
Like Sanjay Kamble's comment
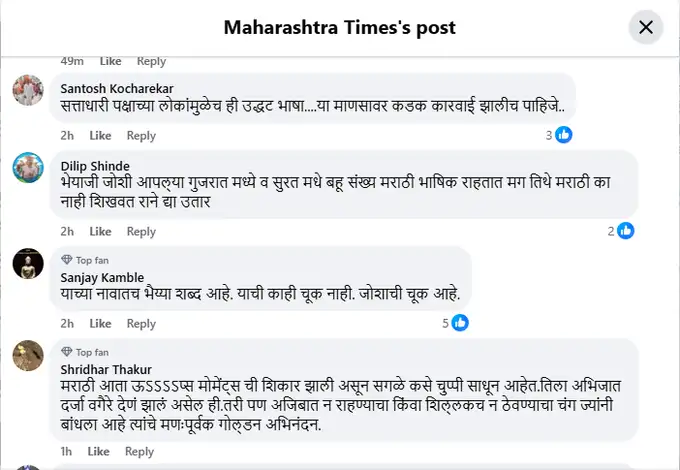point(100,324)
